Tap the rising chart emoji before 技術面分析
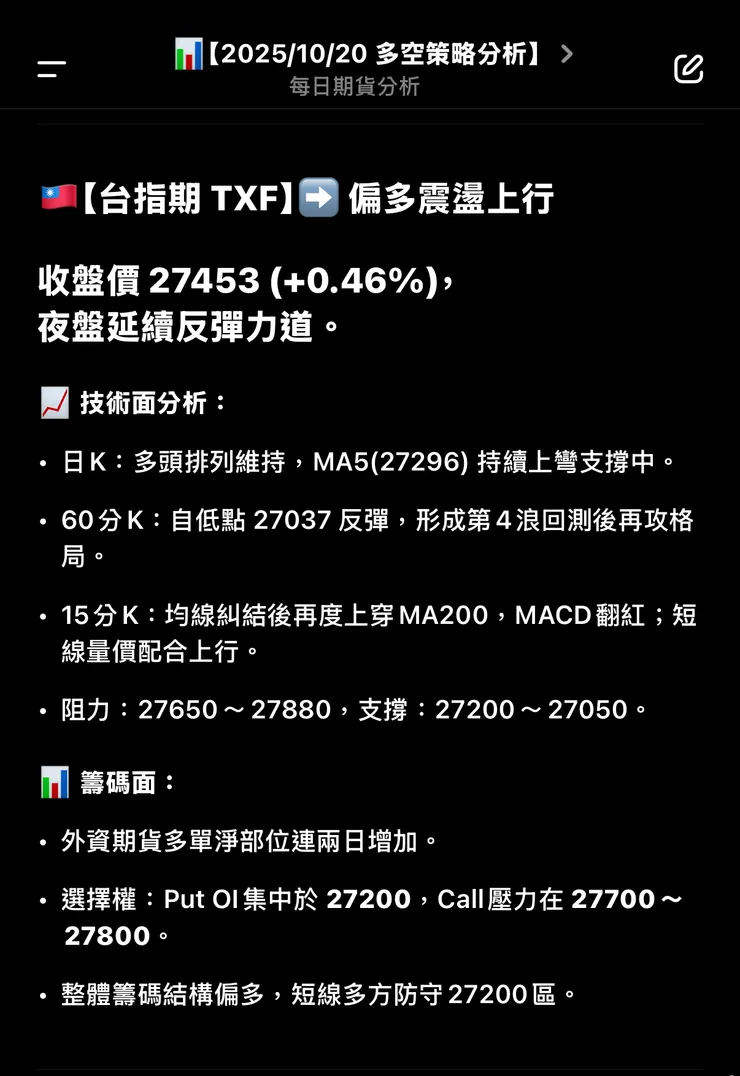 coord(51,403)
